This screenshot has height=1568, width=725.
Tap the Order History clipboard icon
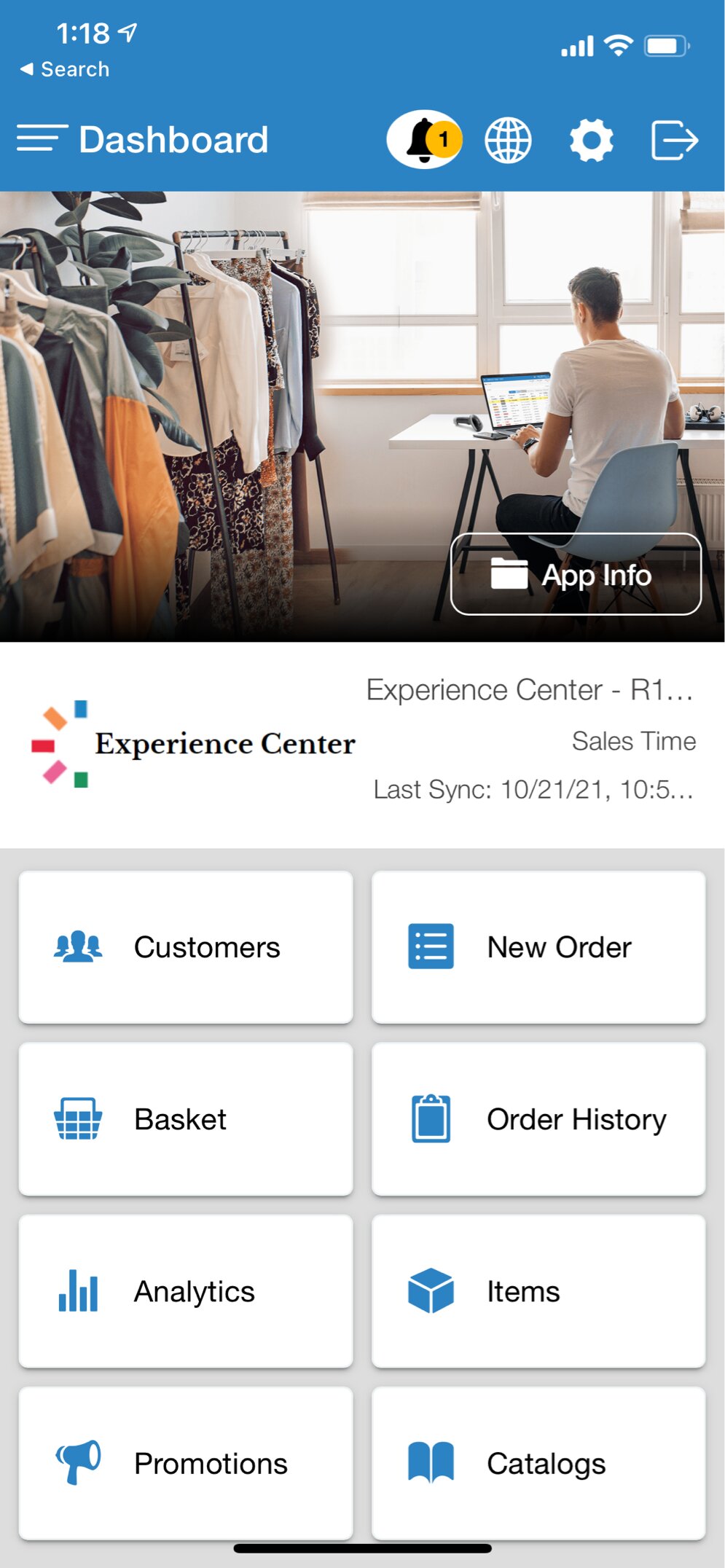tap(430, 1119)
